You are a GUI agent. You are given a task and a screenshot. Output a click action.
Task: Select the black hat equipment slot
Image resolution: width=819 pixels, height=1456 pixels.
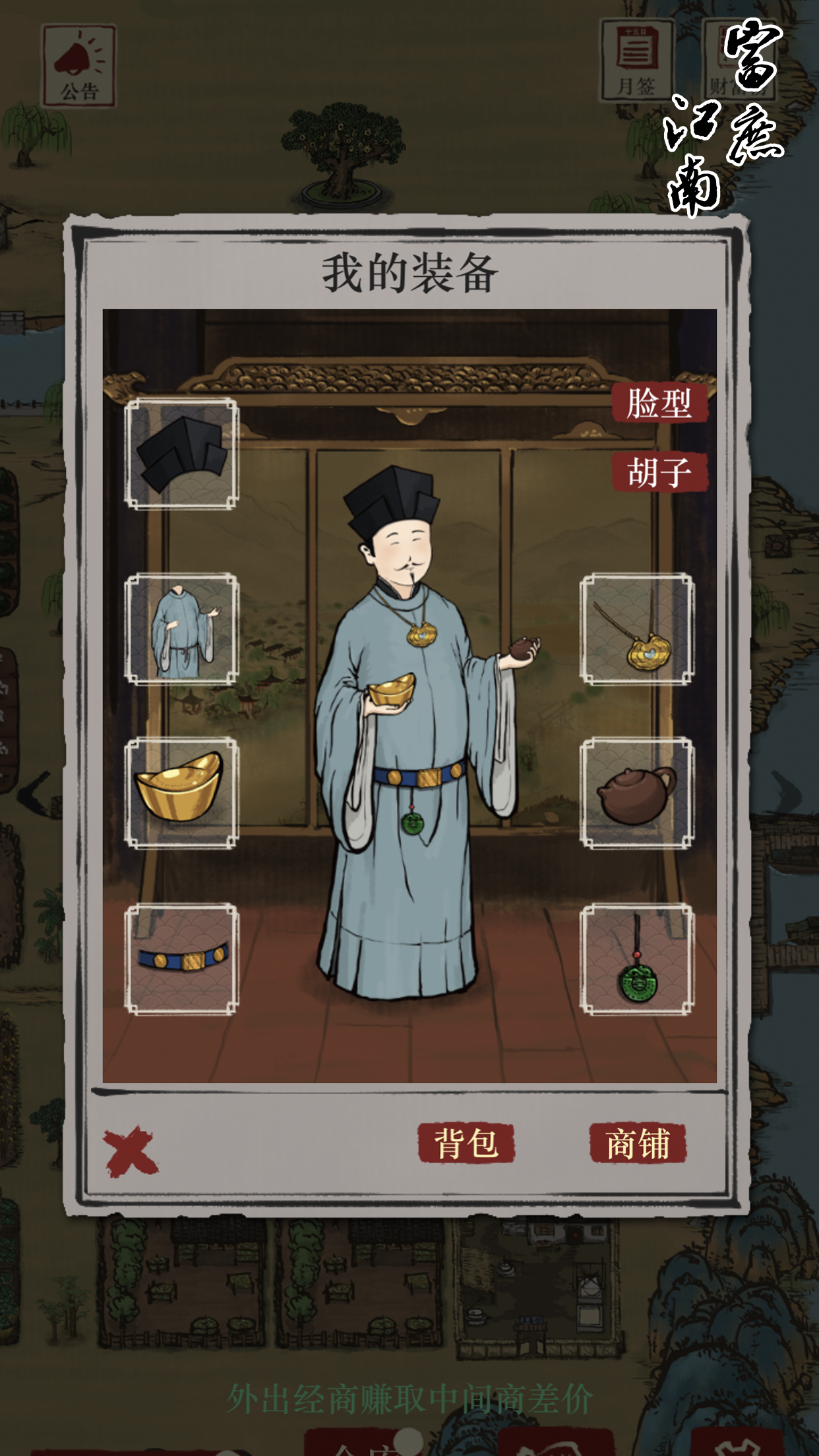(x=183, y=455)
